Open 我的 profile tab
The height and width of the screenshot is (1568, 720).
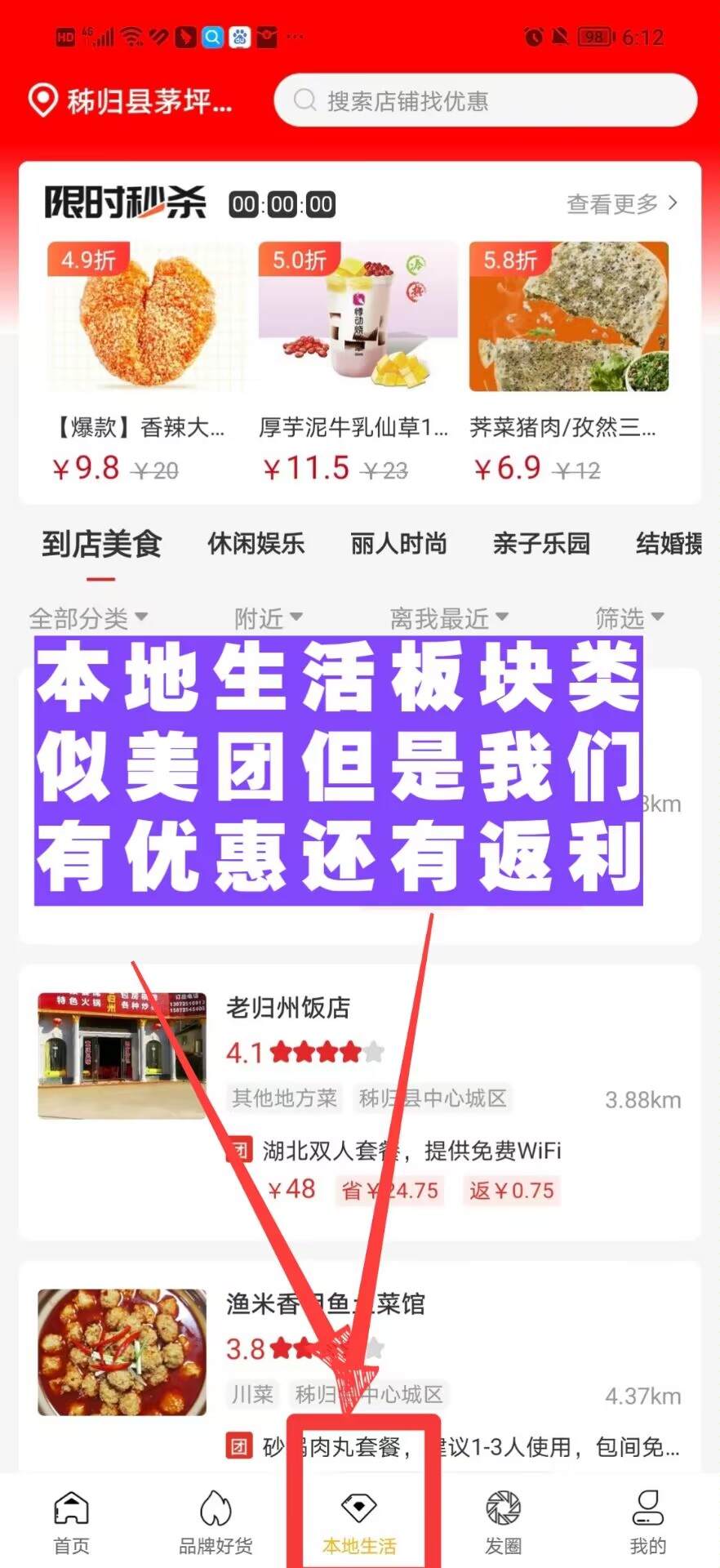coord(647,1521)
